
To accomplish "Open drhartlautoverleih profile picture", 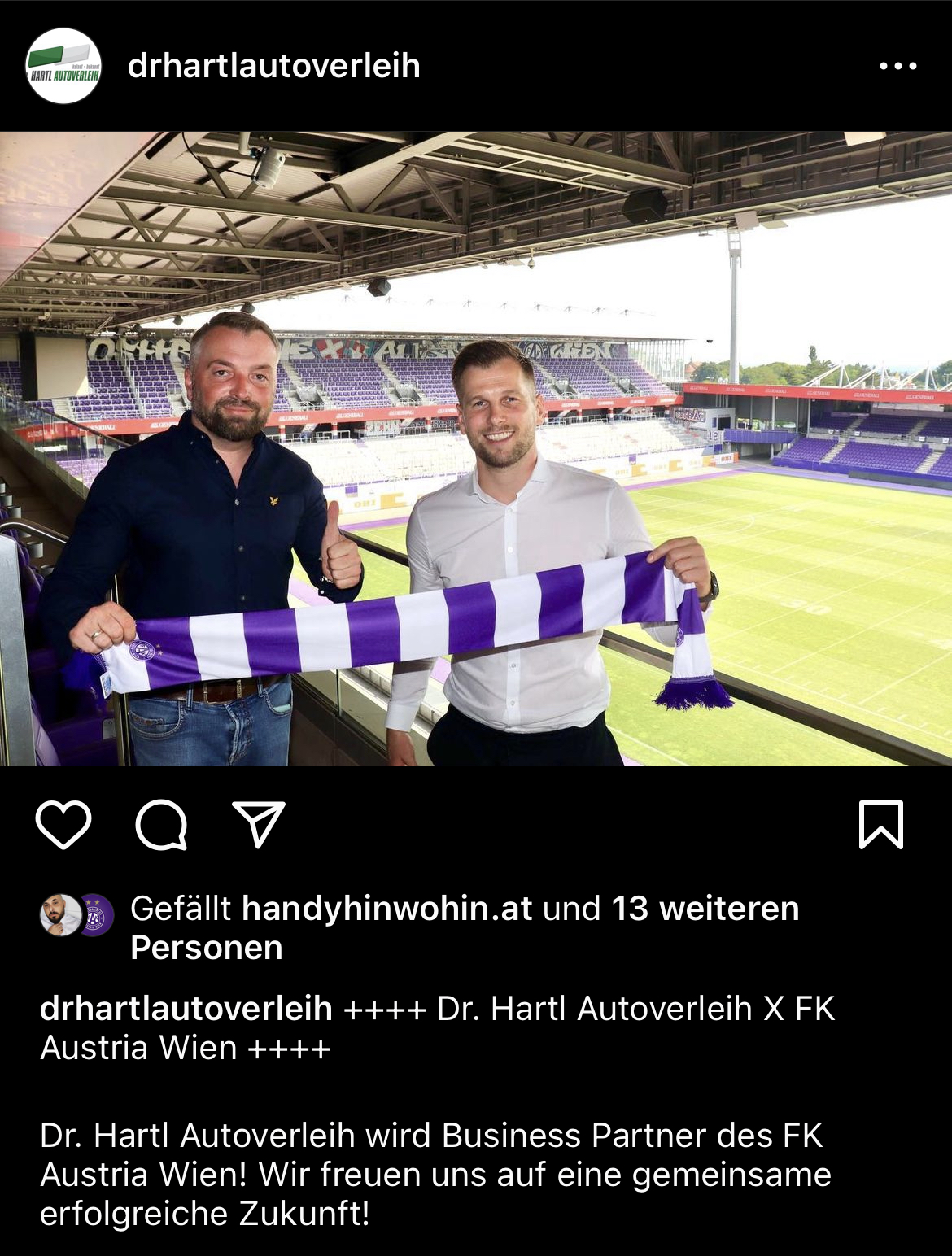I will pyautogui.click(x=63, y=66).
